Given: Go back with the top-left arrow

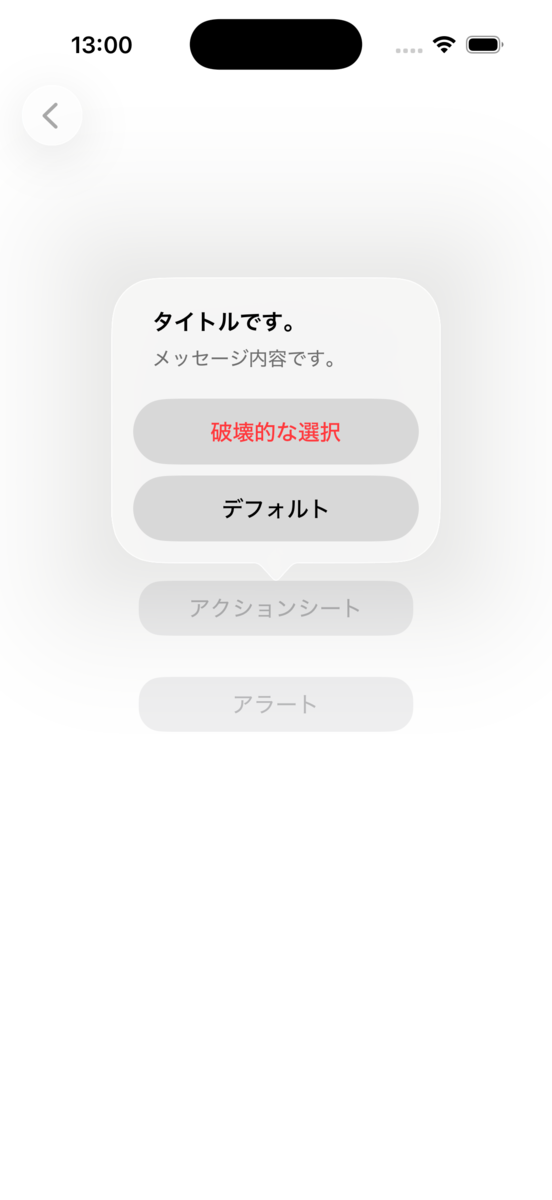Looking at the screenshot, I should [52, 116].
